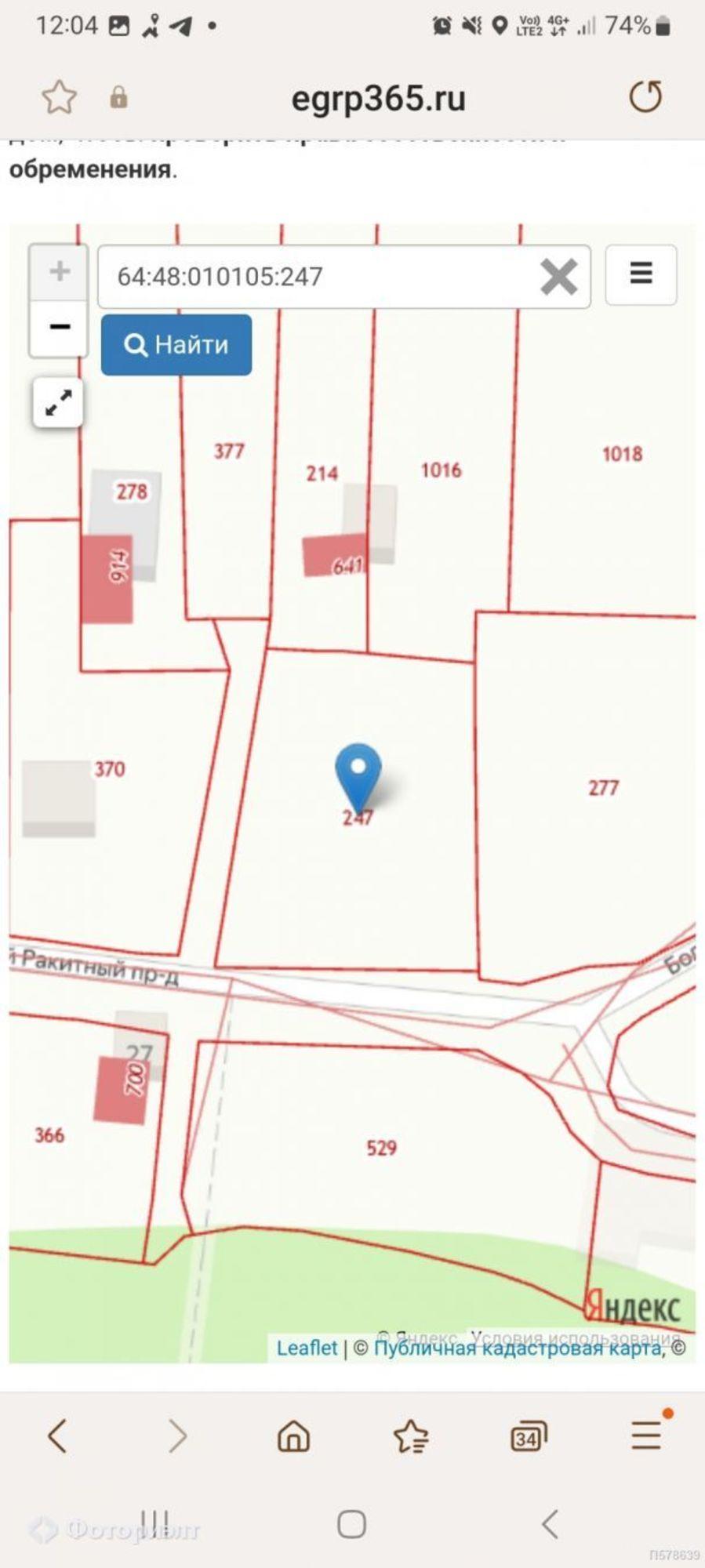This screenshot has width=705, height=1568.
Task: Tap the egrp365.ru address bar
Action: (378, 99)
